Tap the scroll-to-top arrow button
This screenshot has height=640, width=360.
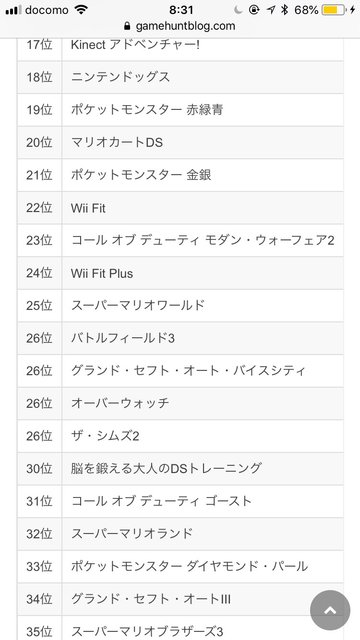point(330,610)
